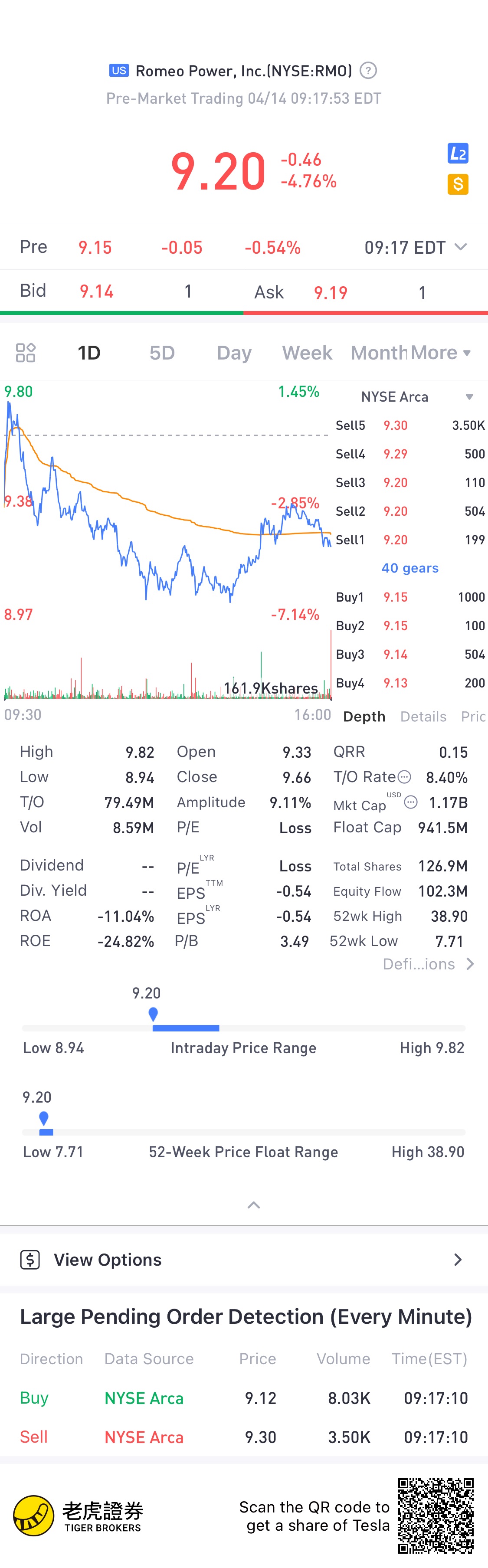Open the chart layout grid icon
Image resolution: width=488 pixels, height=1568 pixels.
pos(26,353)
